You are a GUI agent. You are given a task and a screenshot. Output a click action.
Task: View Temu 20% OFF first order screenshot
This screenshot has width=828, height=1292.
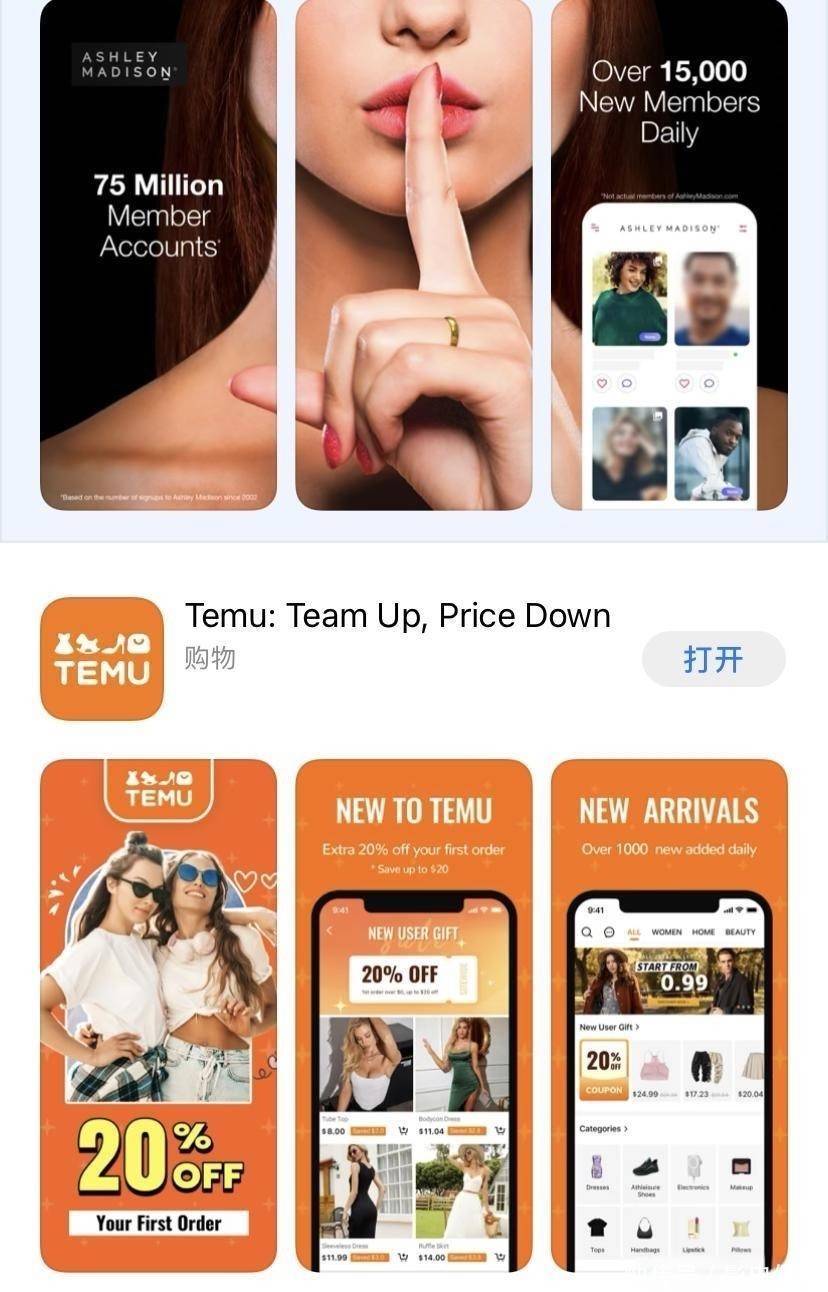[x=158, y=1015]
